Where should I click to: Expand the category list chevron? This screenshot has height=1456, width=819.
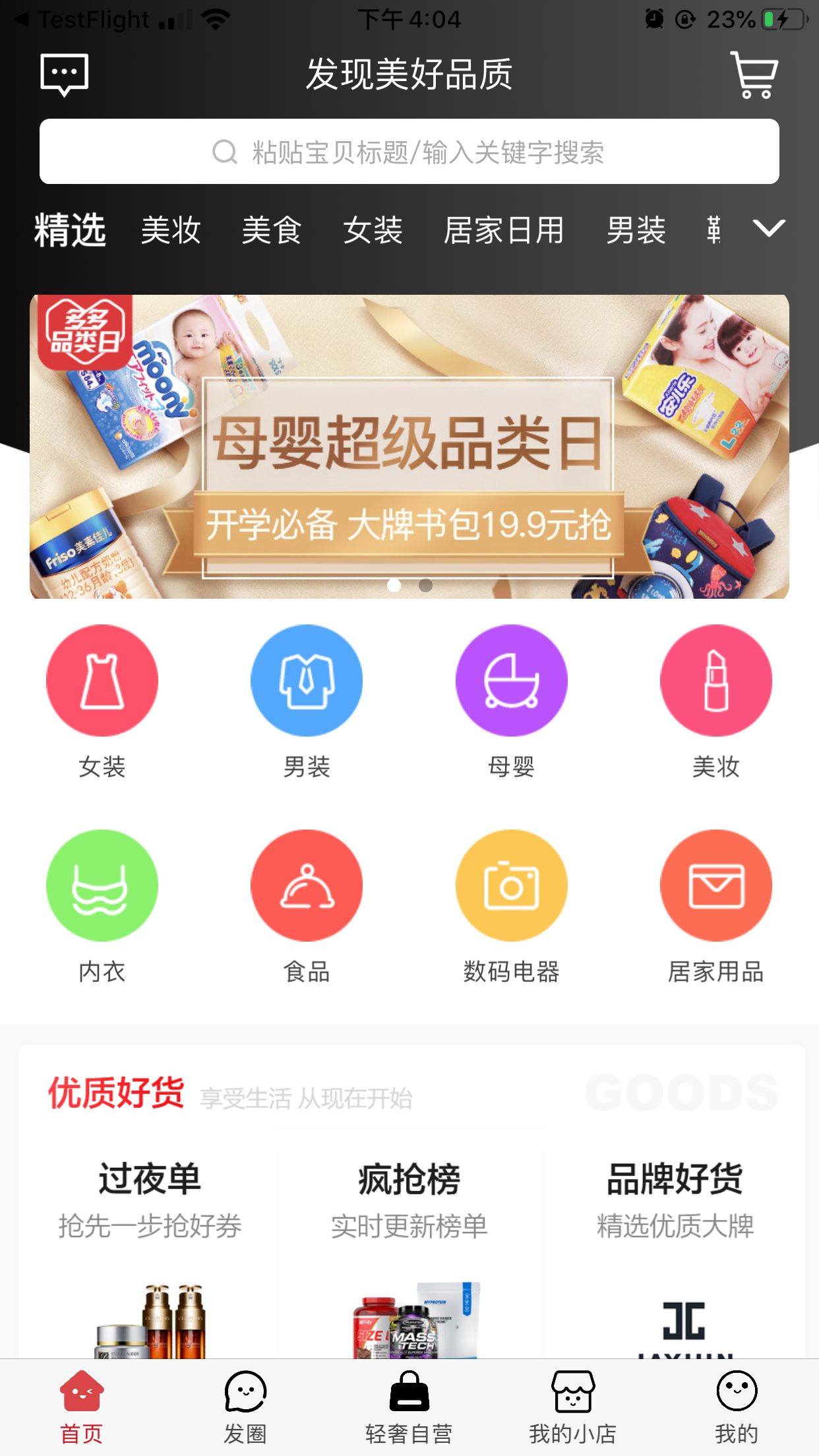pos(768,228)
